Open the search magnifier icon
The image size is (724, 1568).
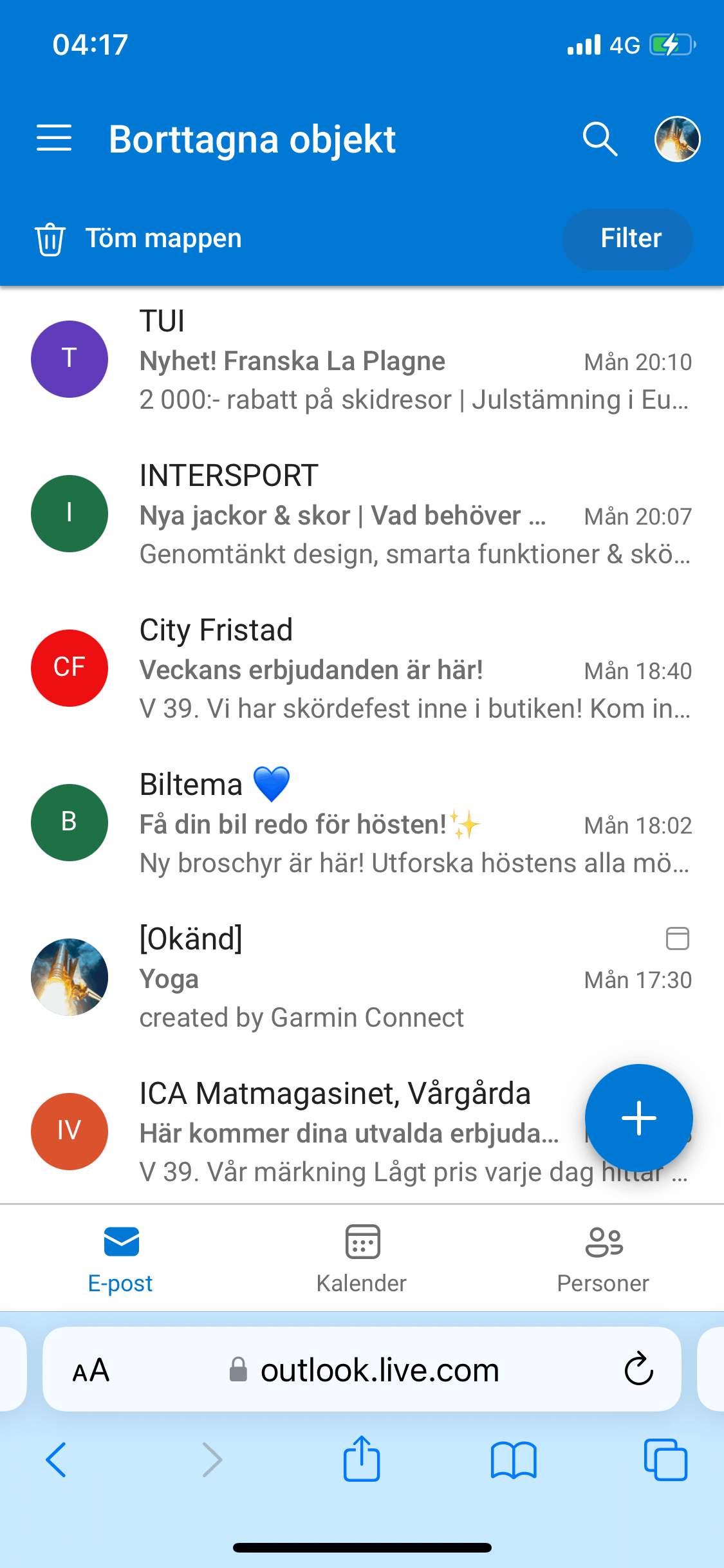pyautogui.click(x=600, y=138)
